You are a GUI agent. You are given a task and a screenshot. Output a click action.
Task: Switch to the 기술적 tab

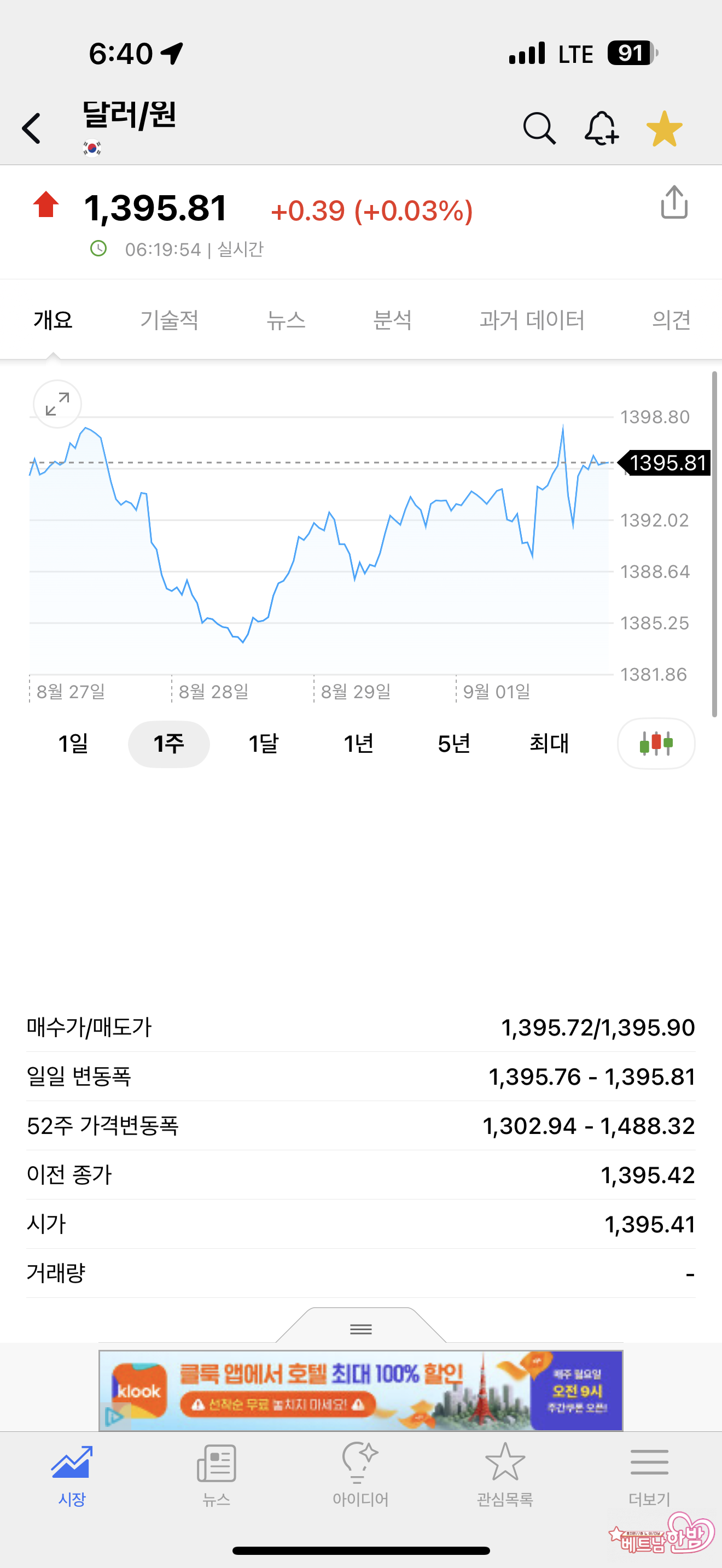pos(169,320)
